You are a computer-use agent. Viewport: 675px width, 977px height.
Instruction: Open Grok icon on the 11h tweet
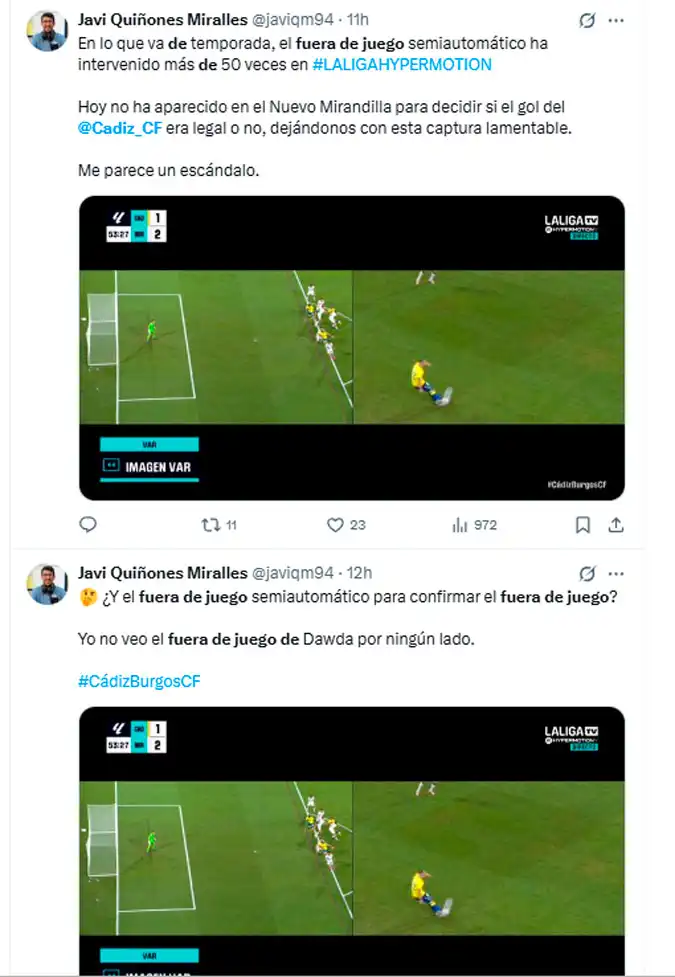pyautogui.click(x=588, y=20)
